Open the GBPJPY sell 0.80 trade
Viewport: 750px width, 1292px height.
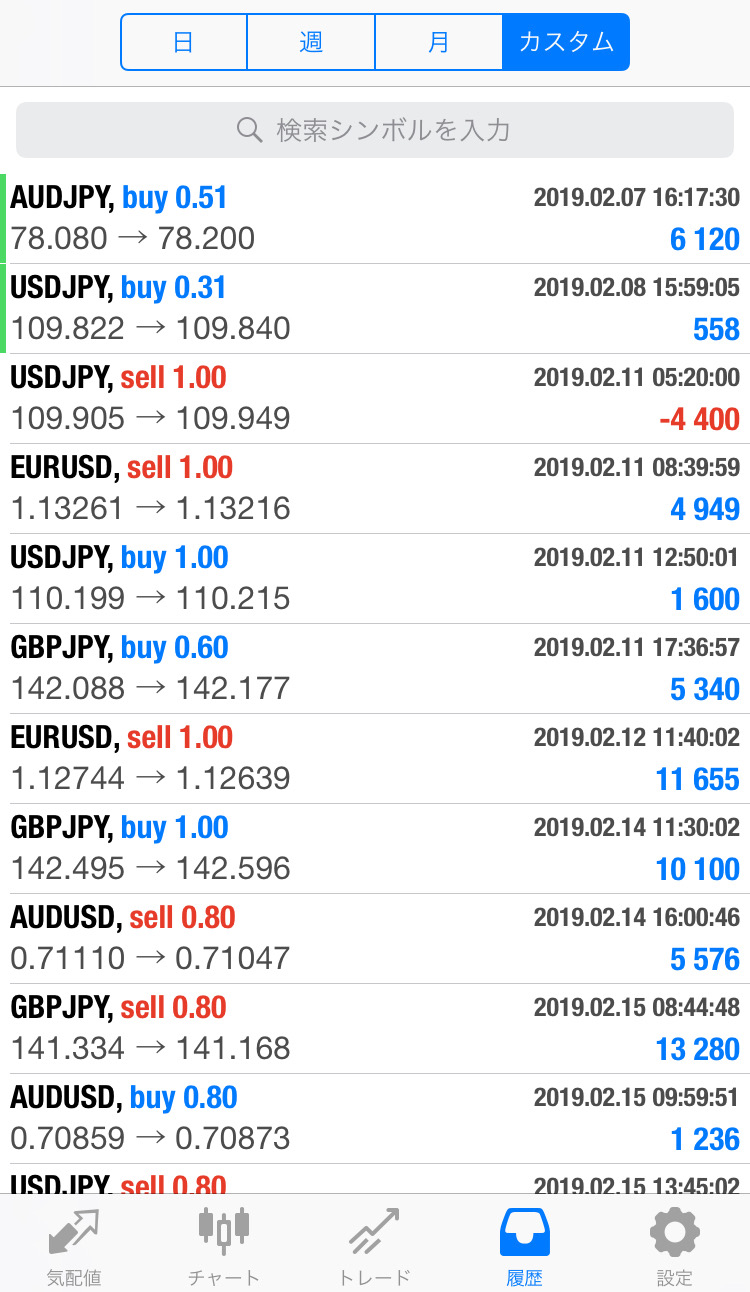pyautogui.click(x=375, y=1028)
